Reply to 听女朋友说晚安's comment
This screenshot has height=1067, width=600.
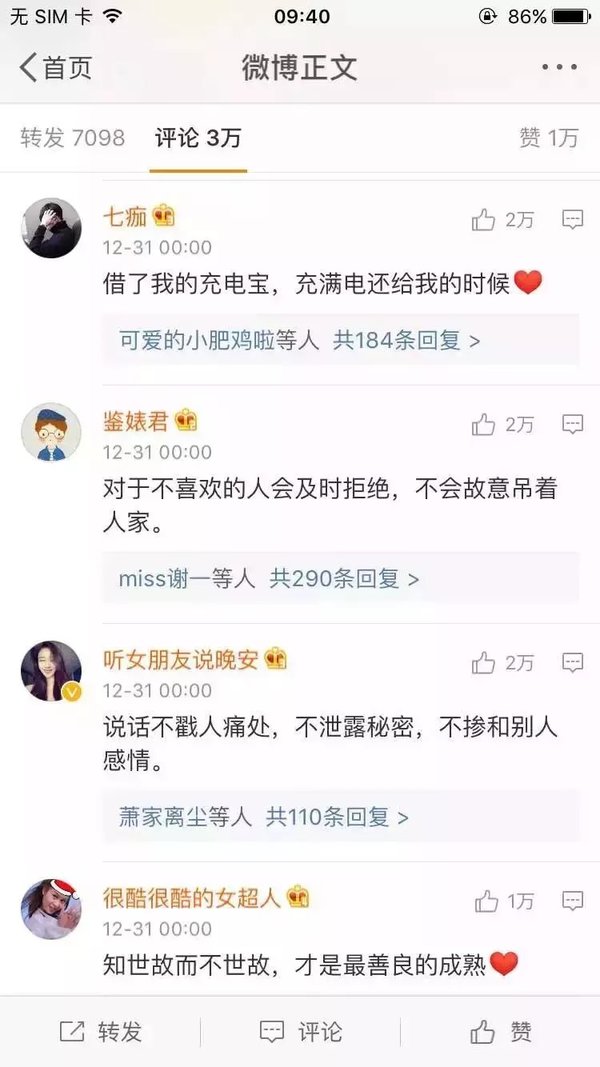[x=572, y=663]
